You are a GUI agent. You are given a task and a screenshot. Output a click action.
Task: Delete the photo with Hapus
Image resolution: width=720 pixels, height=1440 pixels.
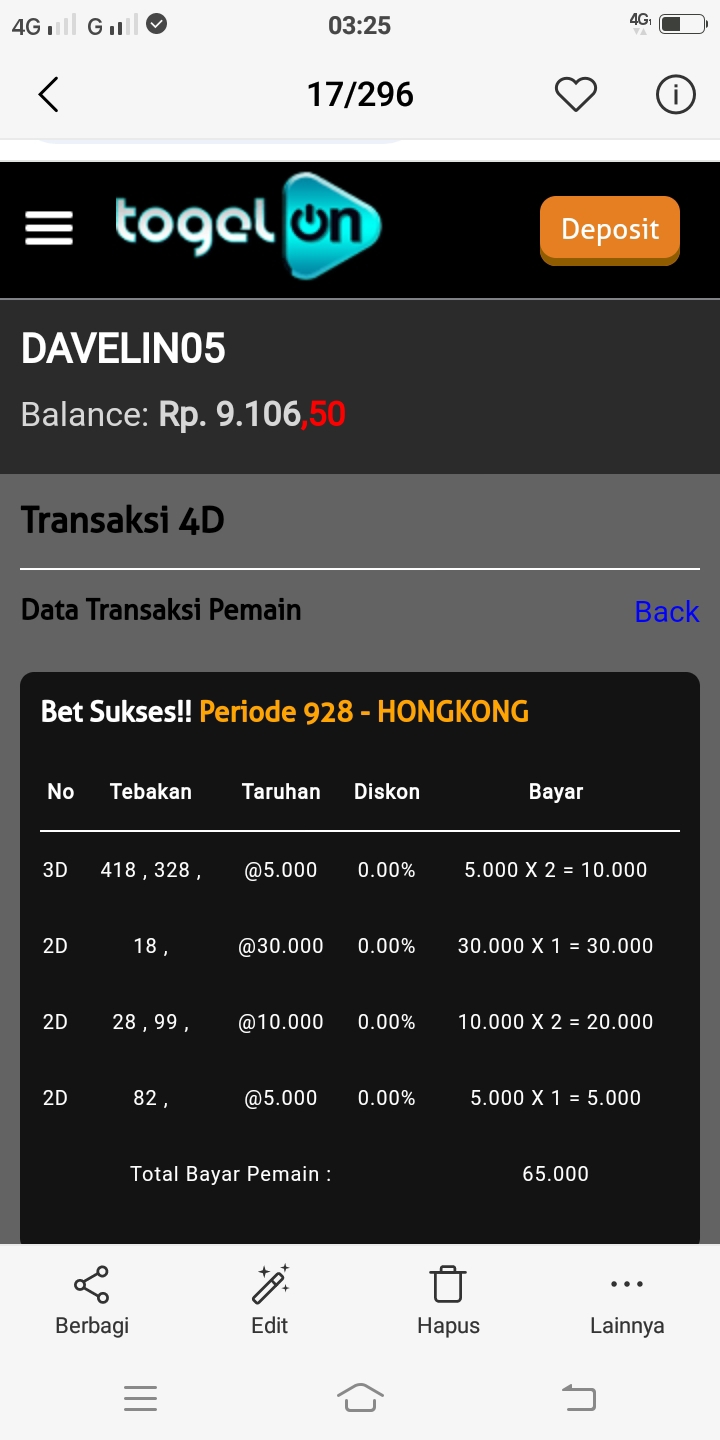[x=448, y=1300]
